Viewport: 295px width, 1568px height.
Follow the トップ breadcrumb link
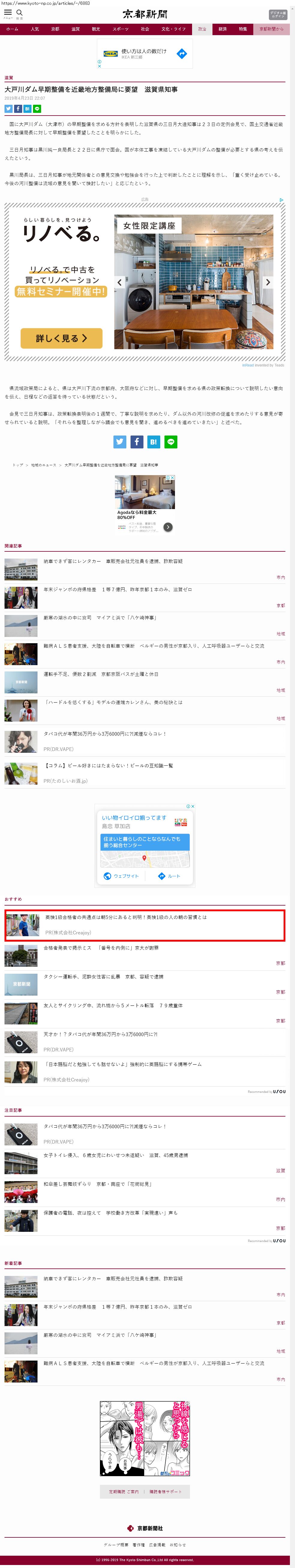tap(18, 465)
